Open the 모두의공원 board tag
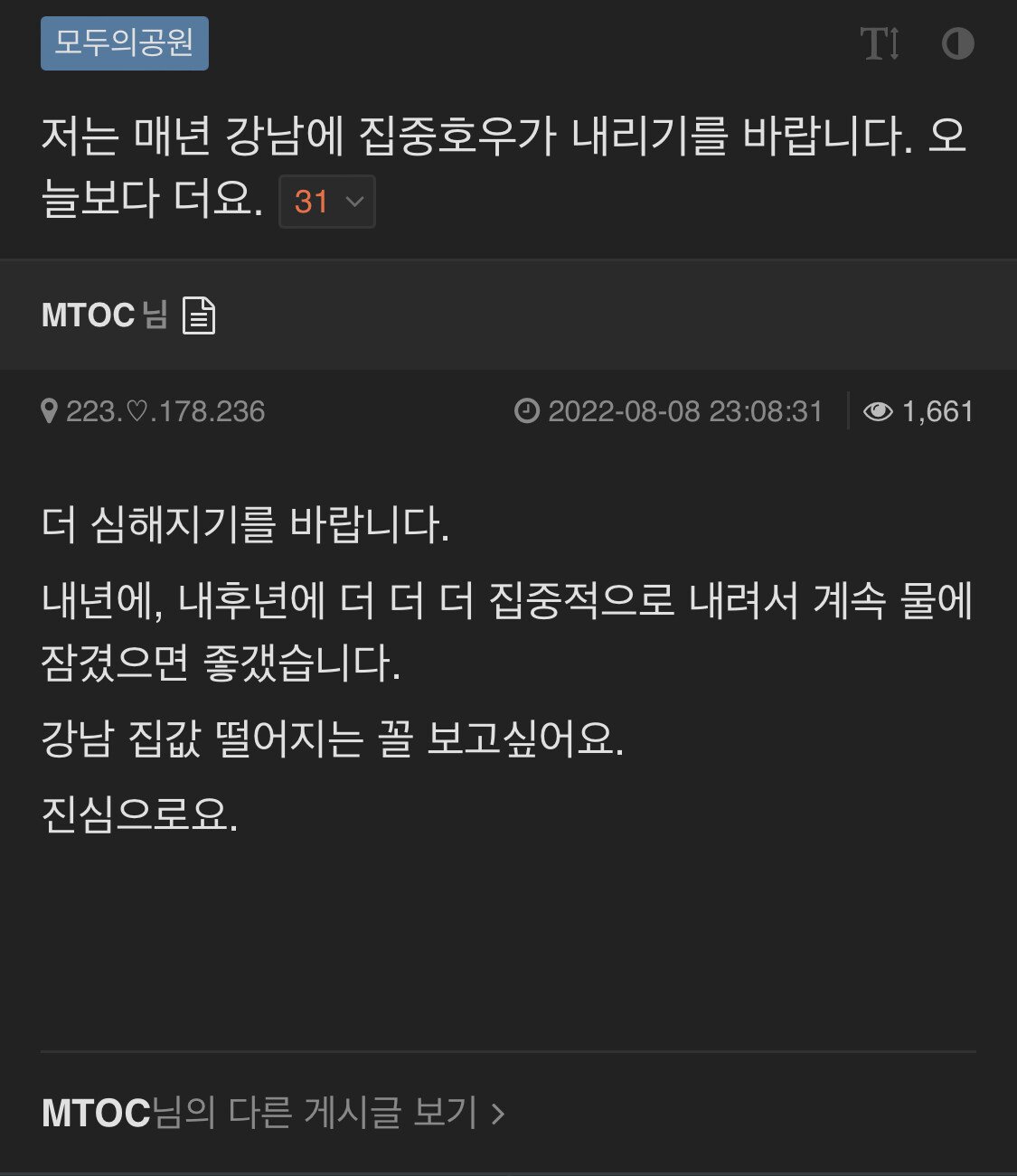 point(124,43)
